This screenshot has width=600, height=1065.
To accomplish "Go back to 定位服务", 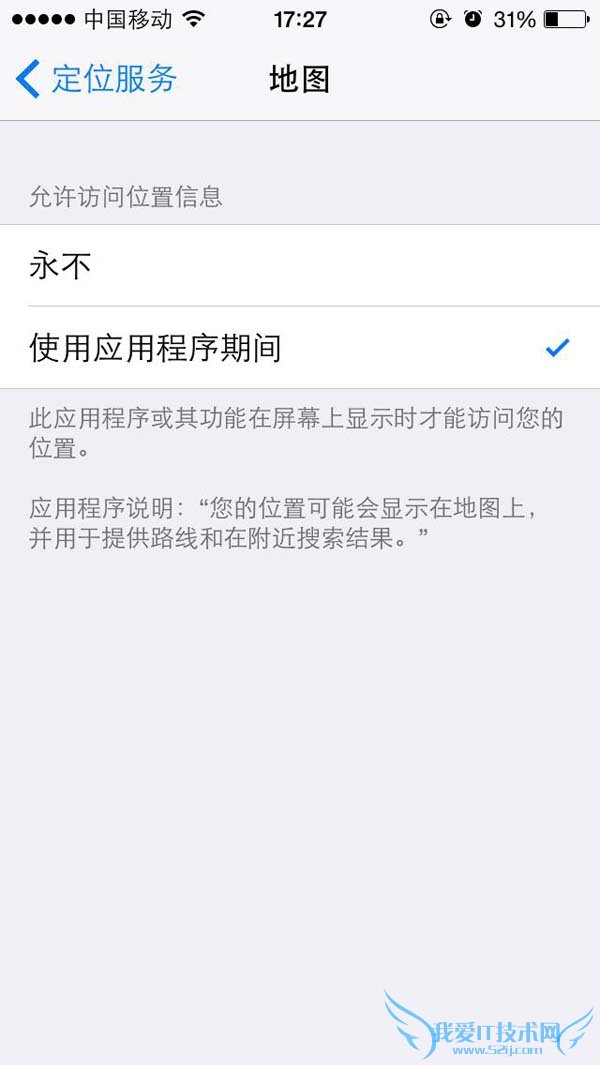I will (x=97, y=79).
